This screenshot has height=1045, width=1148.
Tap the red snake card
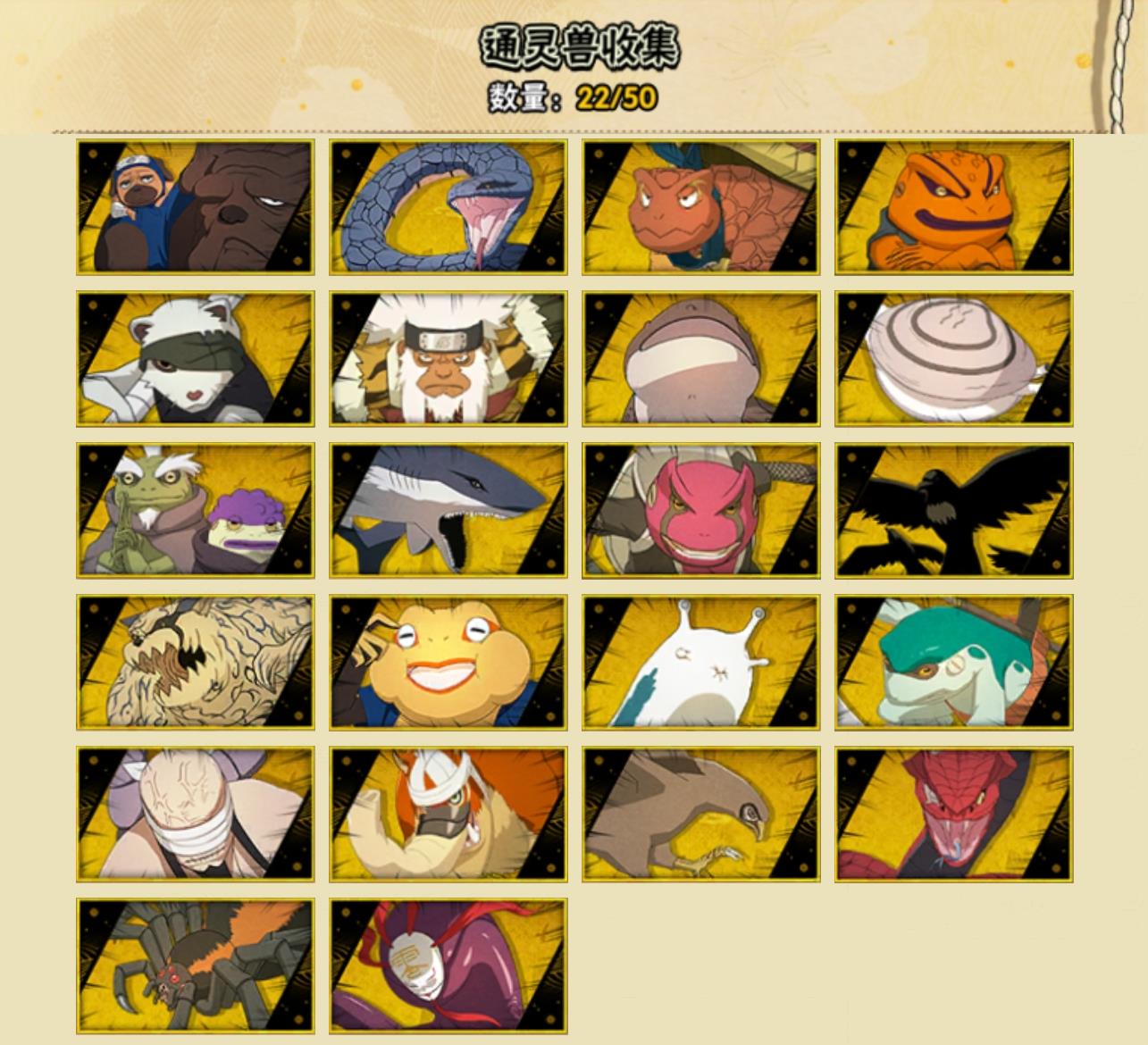point(953,815)
